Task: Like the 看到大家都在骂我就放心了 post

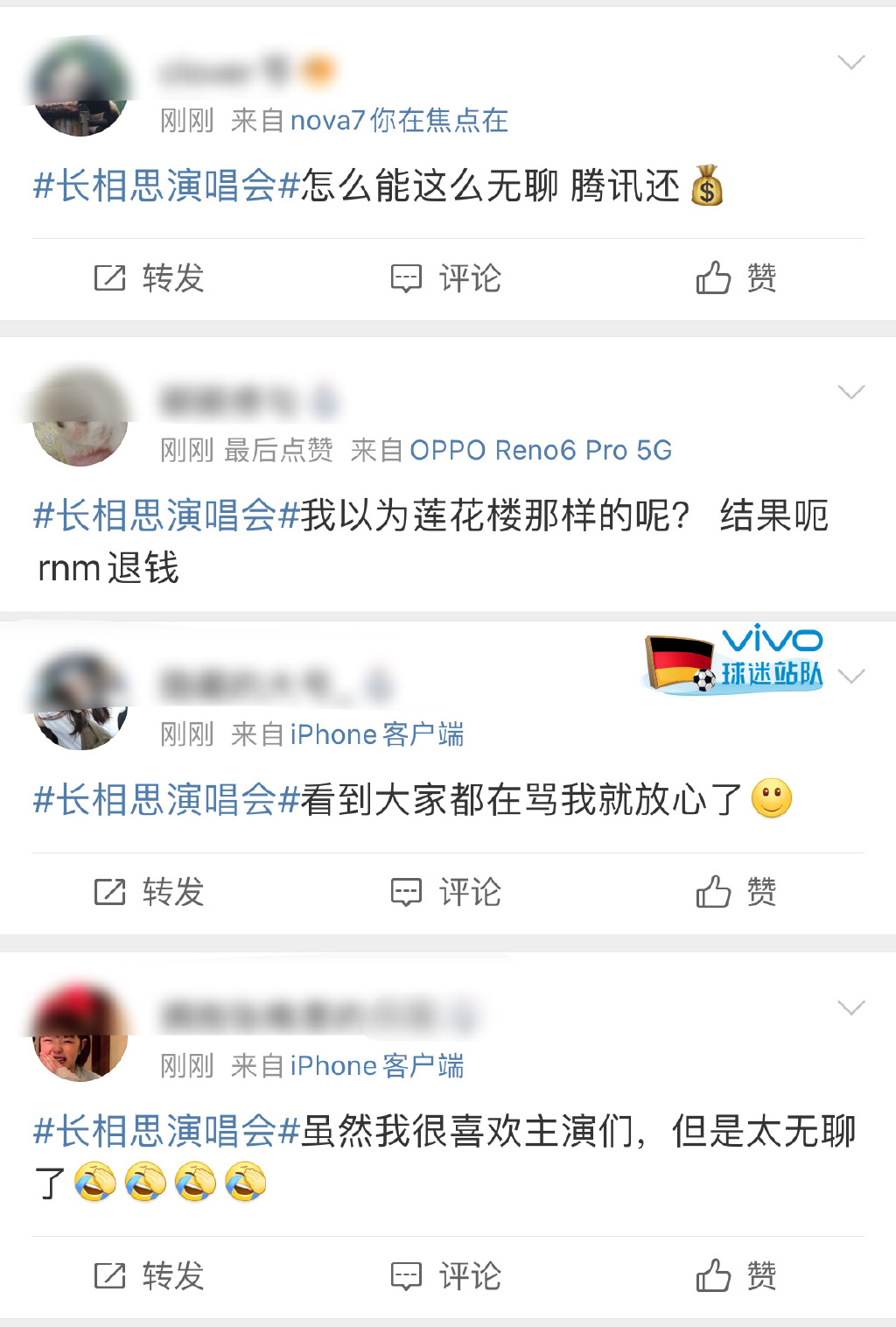Action: [736, 892]
